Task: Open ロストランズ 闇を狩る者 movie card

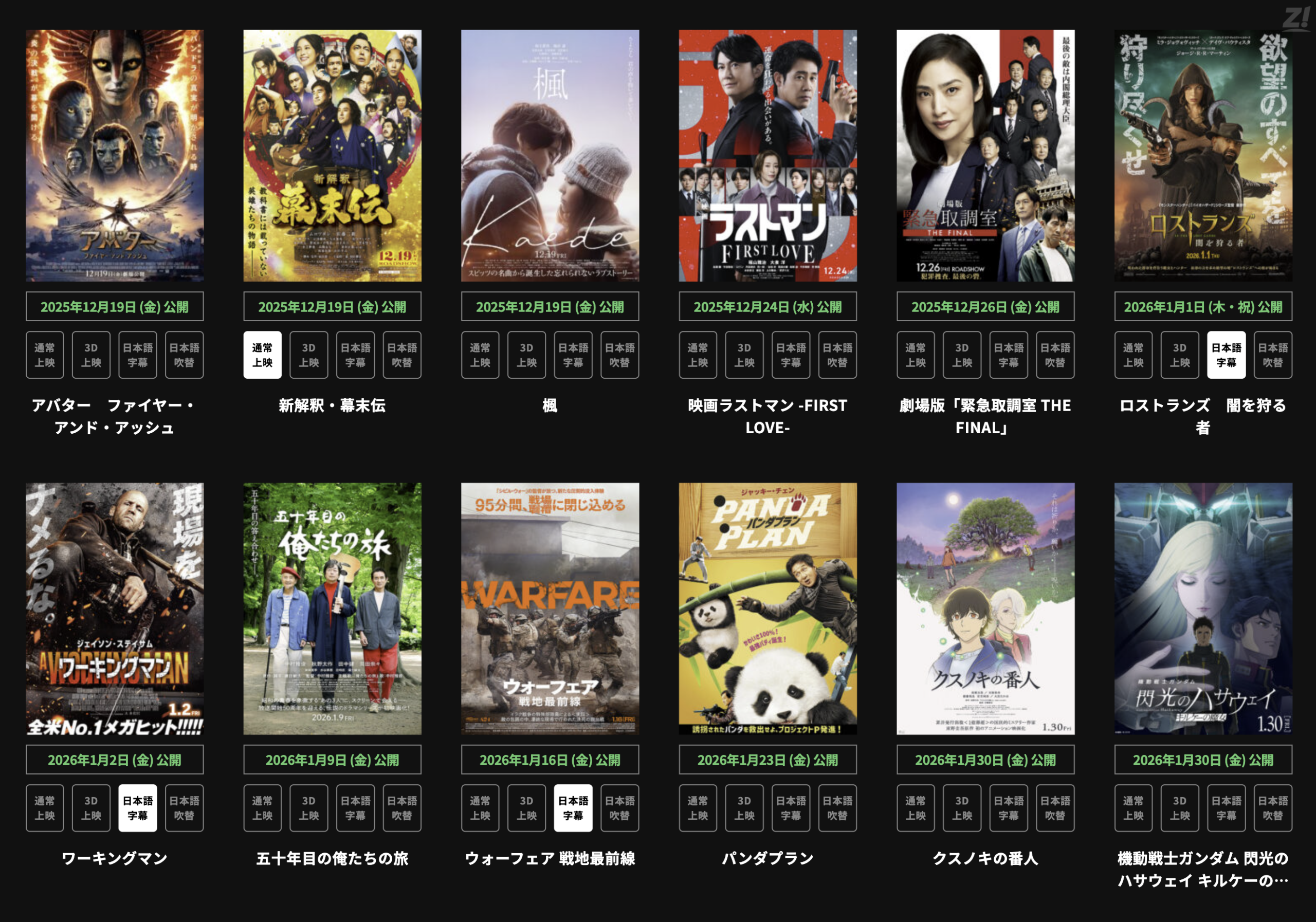Action: pos(1203,155)
